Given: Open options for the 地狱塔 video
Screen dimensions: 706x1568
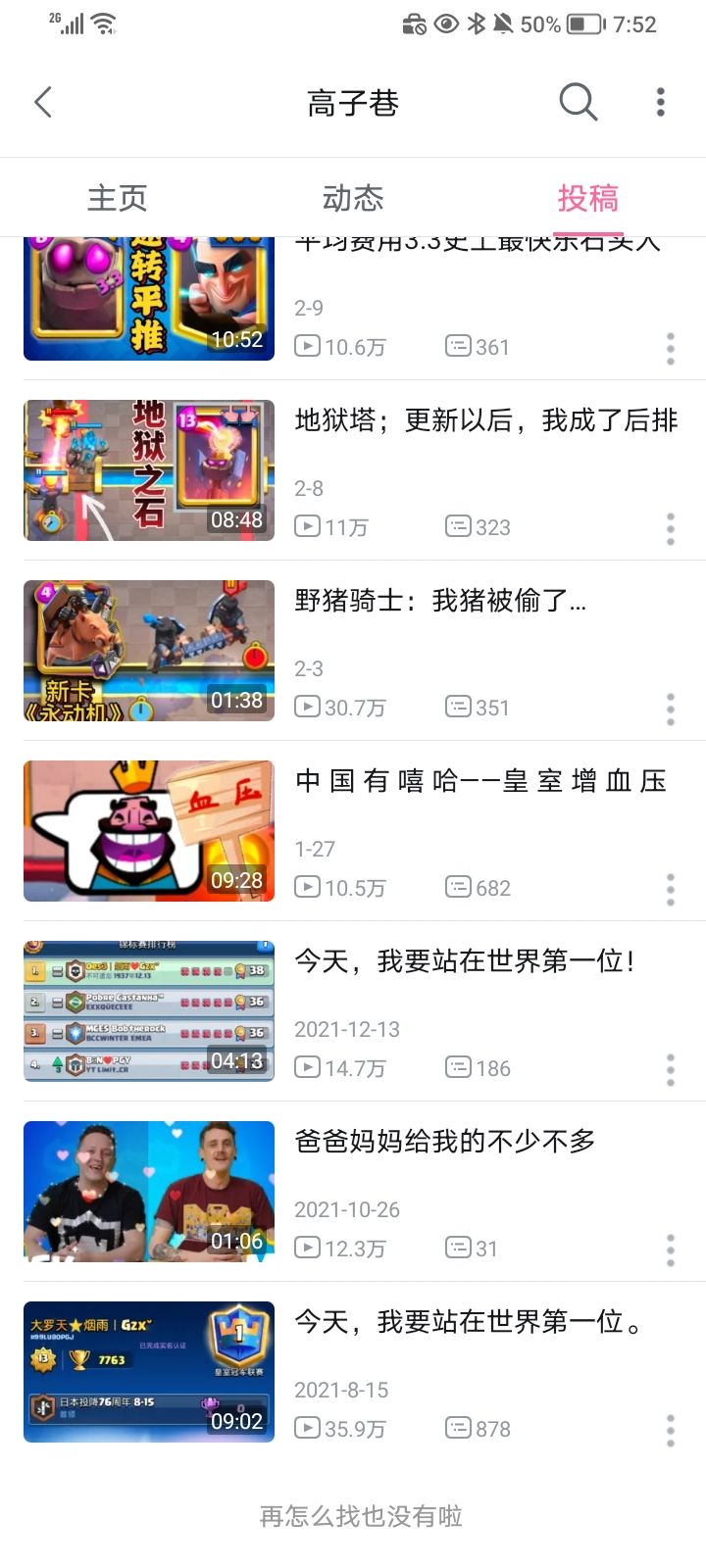Looking at the screenshot, I should coord(670,528).
